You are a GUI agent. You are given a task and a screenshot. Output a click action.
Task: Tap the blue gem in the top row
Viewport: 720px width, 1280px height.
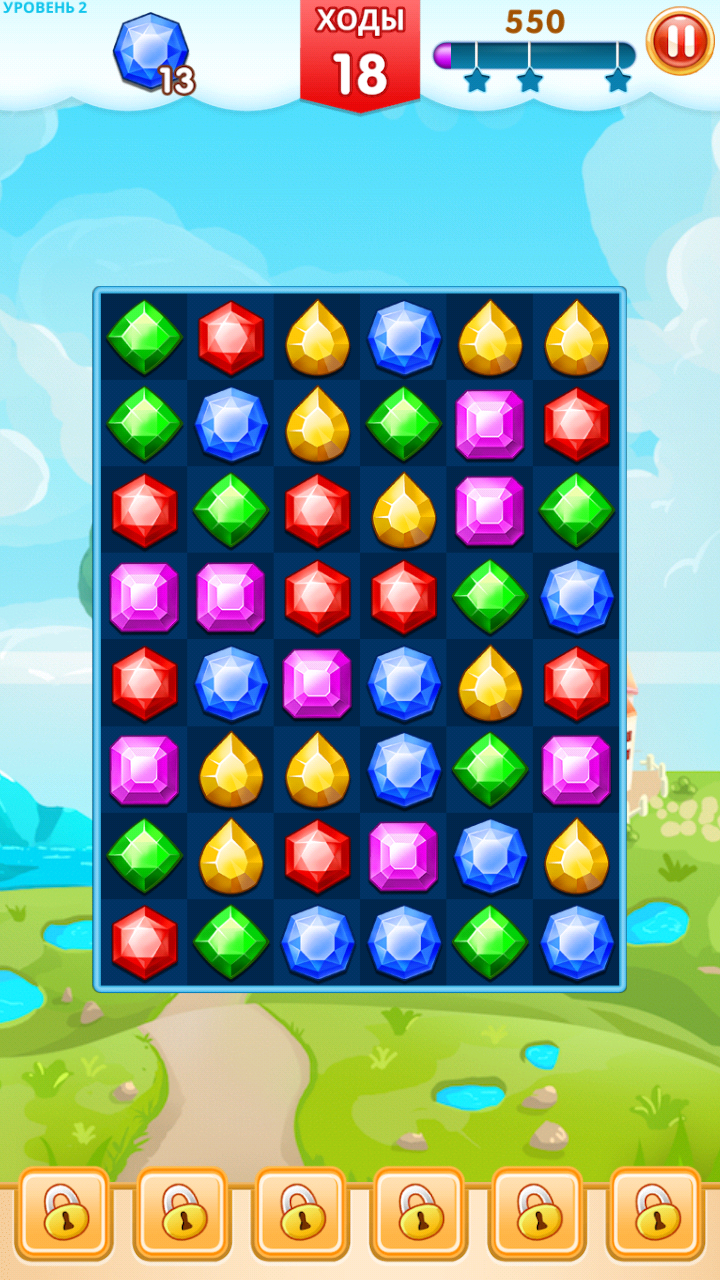pos(404,338)
